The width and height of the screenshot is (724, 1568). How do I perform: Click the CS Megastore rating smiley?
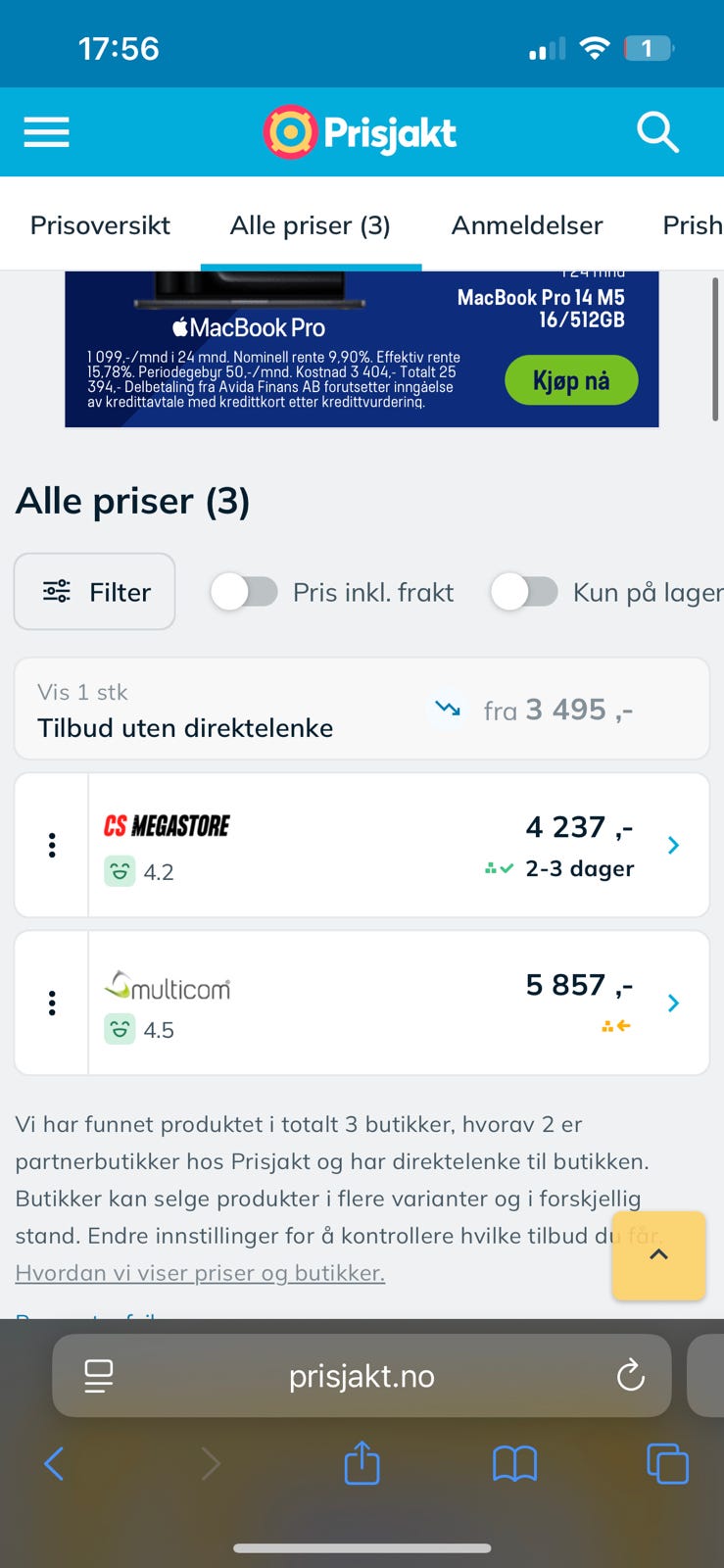pos(120,871)
